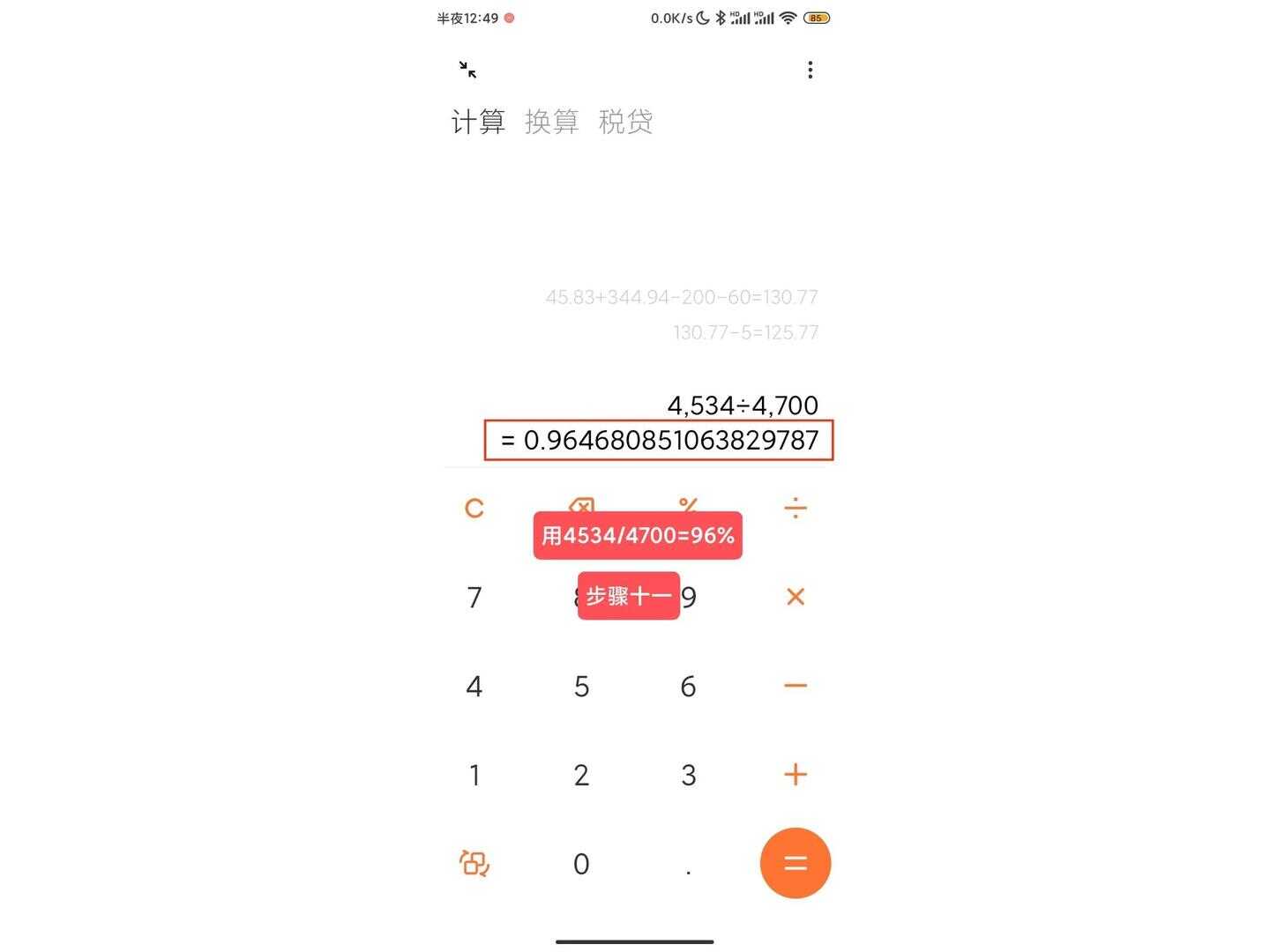
Task: Enter the digit 5
Action: point(581,686)
